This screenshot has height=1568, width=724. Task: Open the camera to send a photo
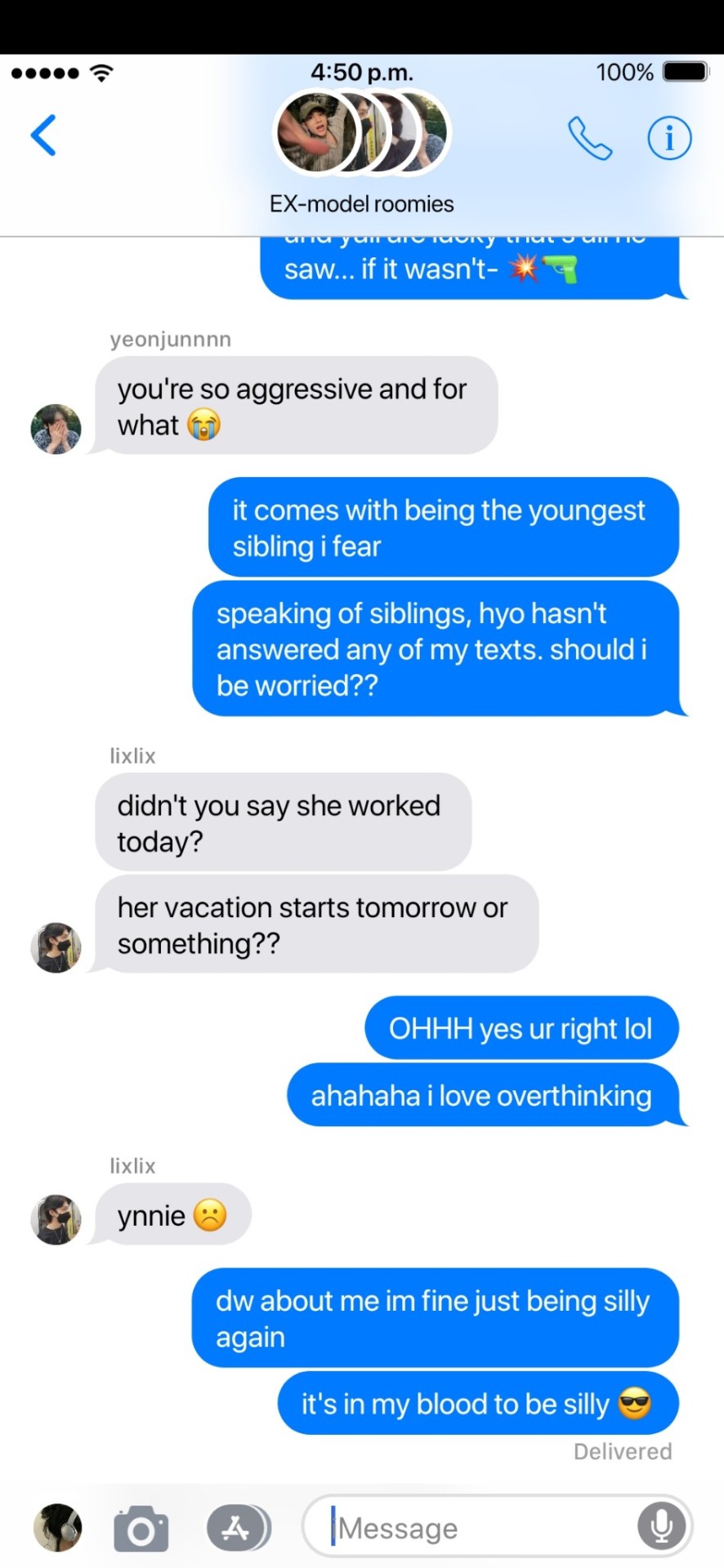point(141,1528)
